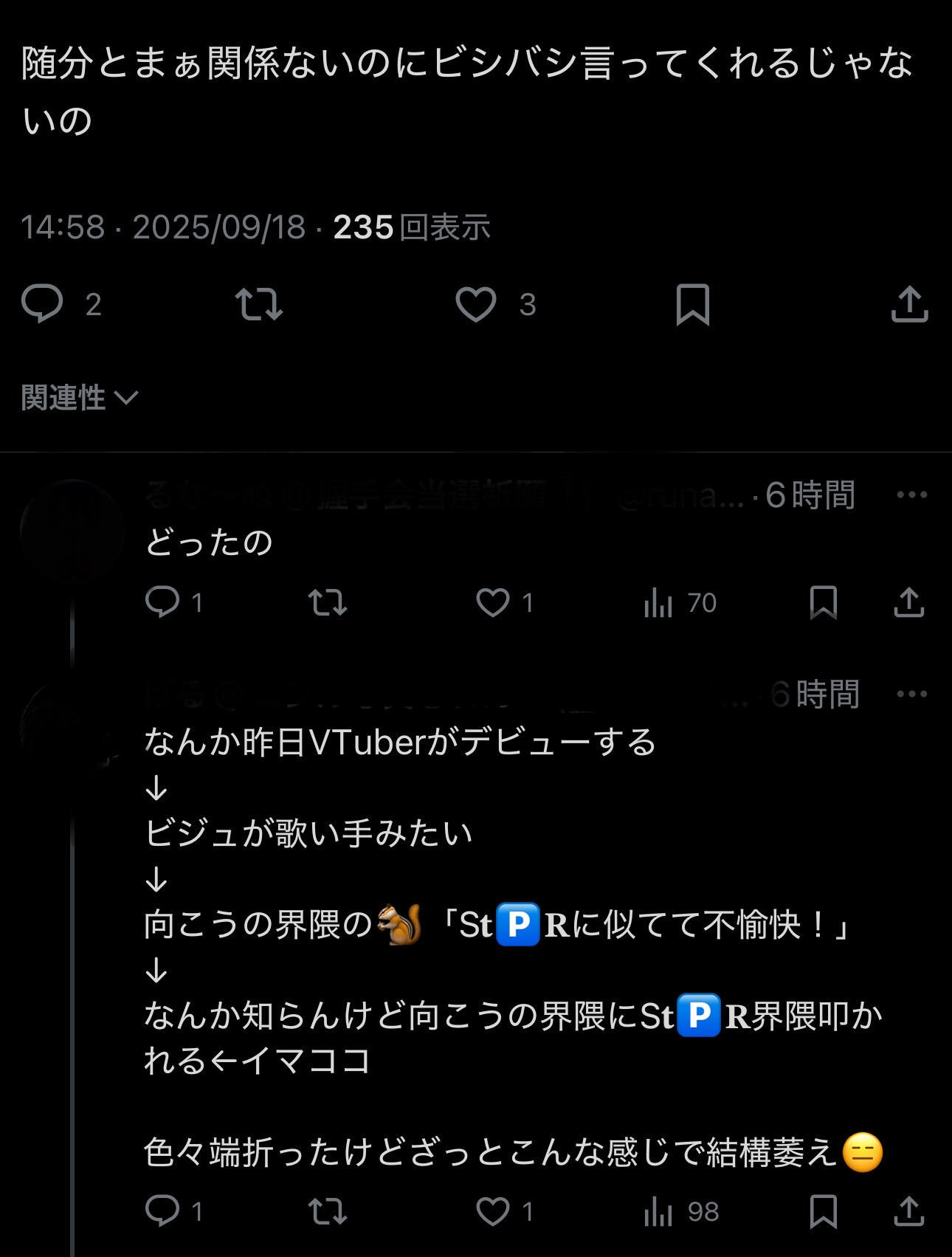Screen dimensions: 952x1257
Task: Like the main post with 3 likes
Action: [x=476, y=304]
